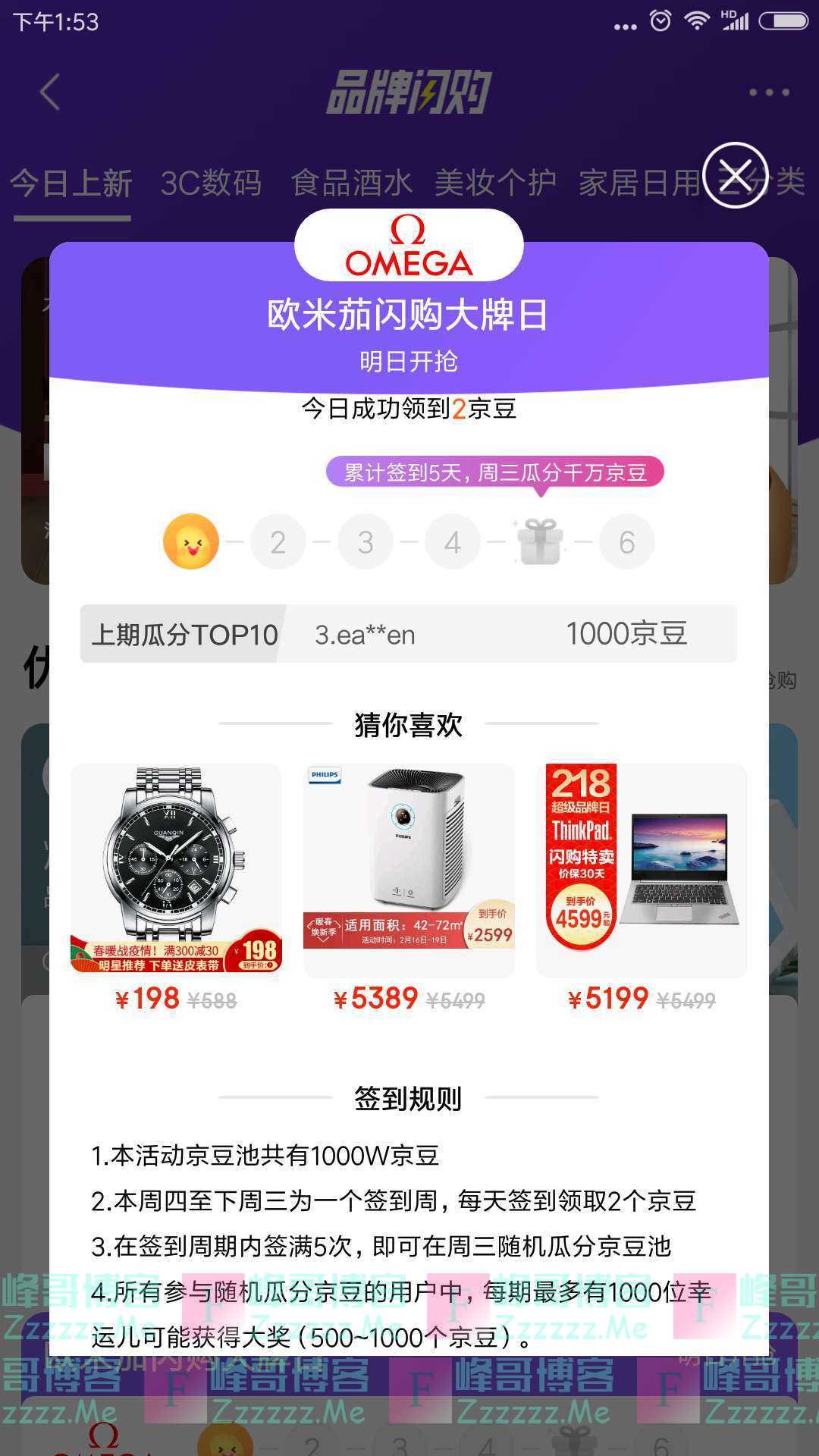Switch to the 今日上新 tab

point(71,184)
